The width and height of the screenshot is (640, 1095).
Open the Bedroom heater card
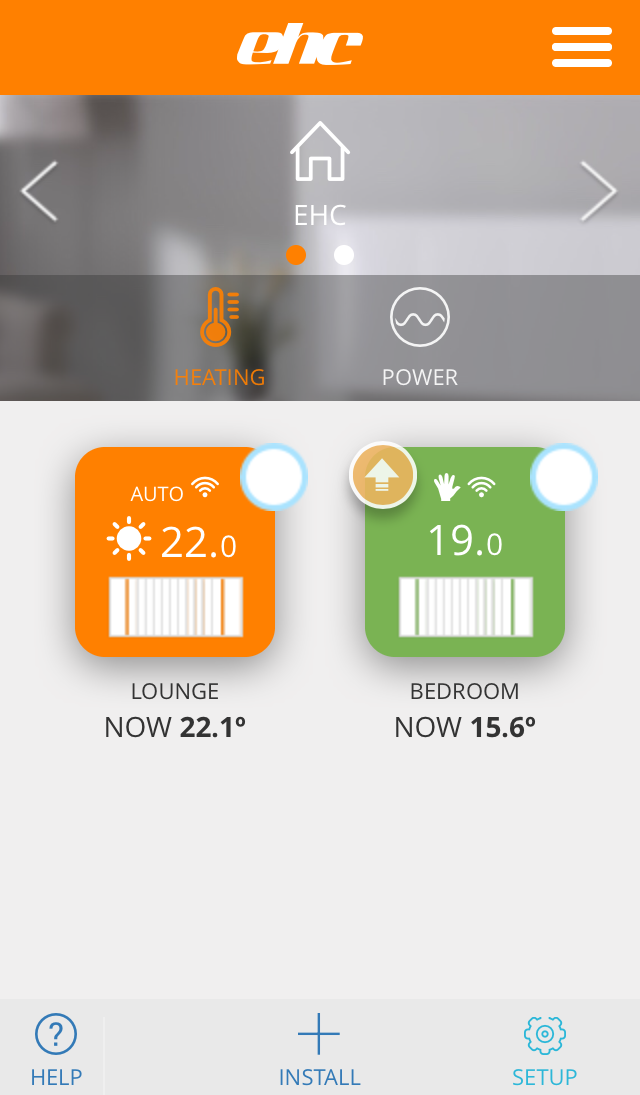point(465,560)
